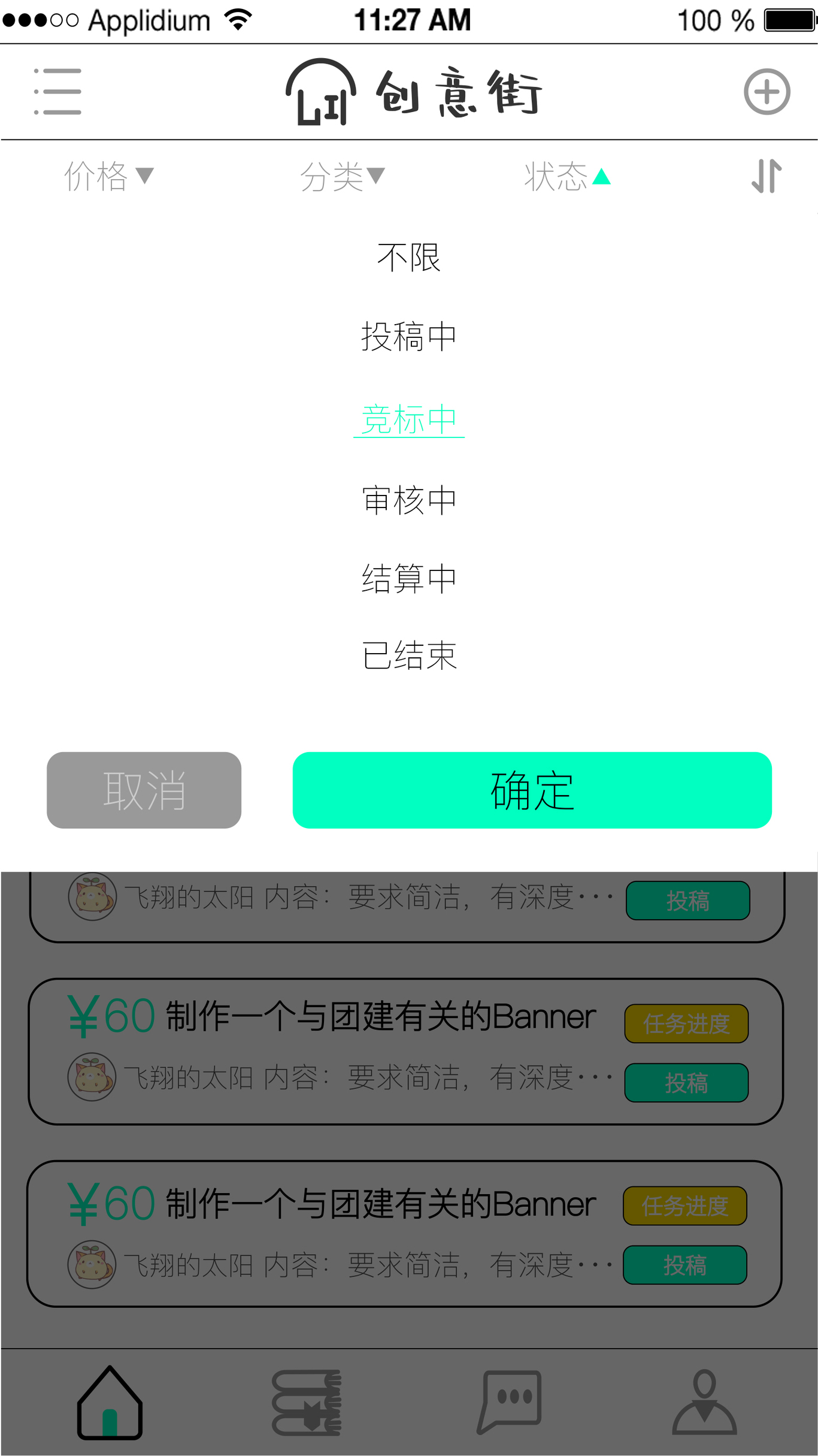This screenshot has width=818, height=1456.
Task: Tap the 取消 cancel button
Action: 144,790
